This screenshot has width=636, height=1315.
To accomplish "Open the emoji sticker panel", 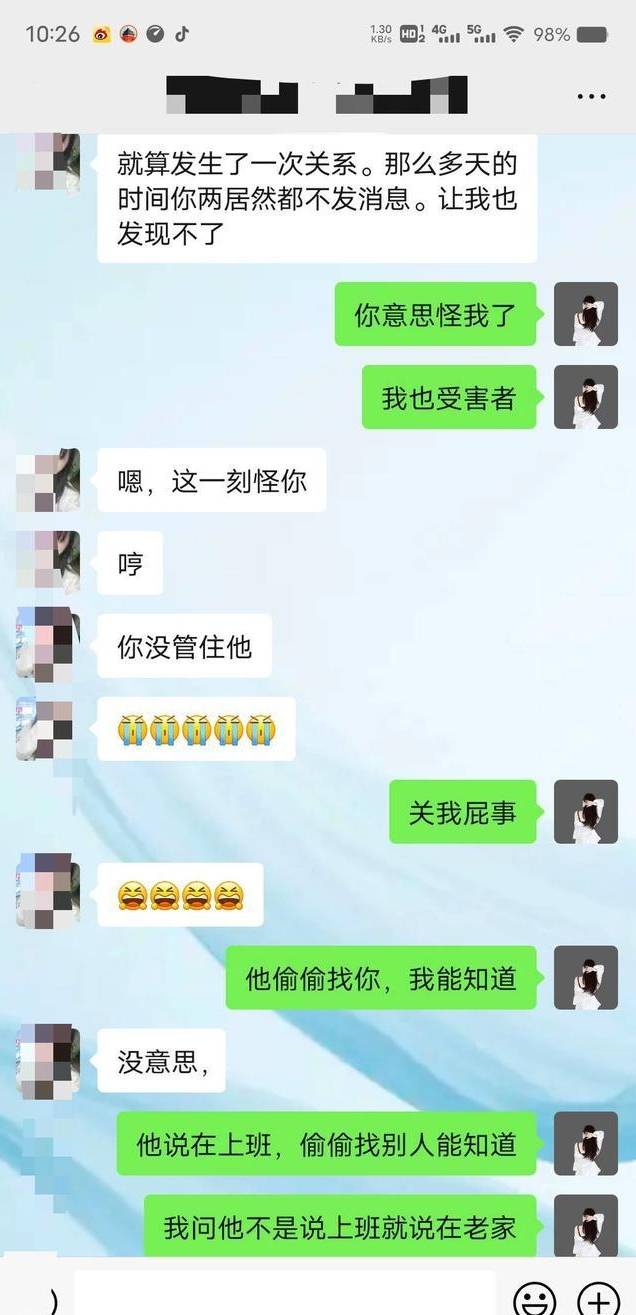I will pyautogui.click(x=534, y=1298).
